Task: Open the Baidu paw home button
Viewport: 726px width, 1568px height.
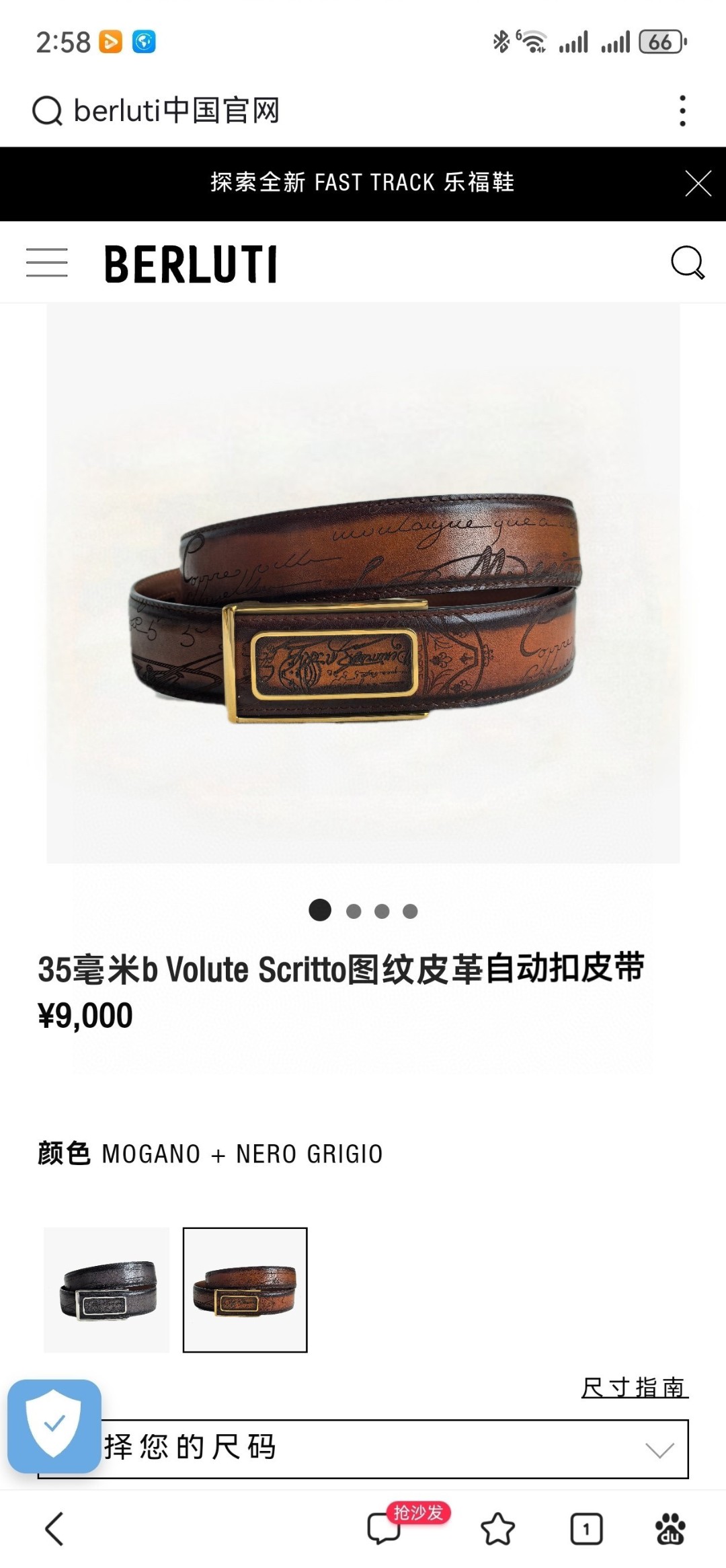Action: pos(670,1529)
